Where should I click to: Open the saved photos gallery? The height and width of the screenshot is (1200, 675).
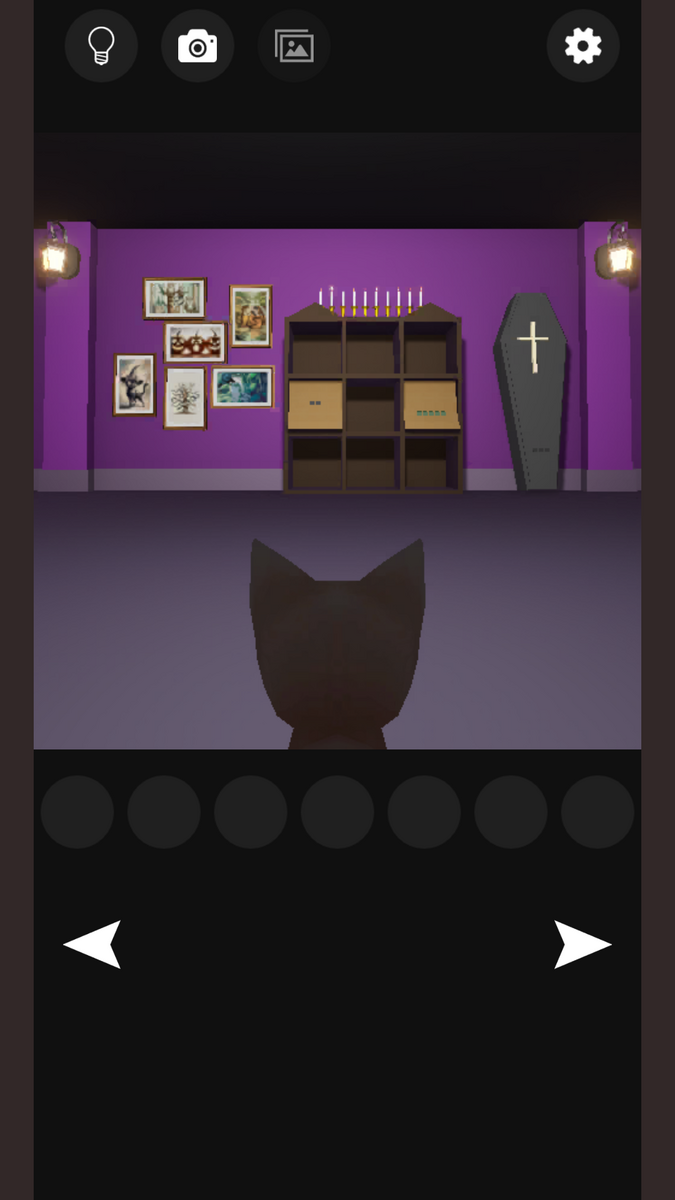[x=294, y=46]
